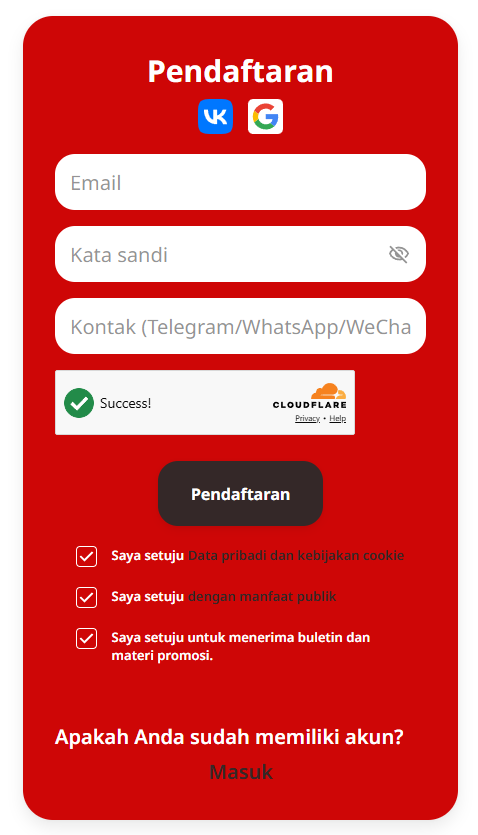Tap the Kata sandi password field

(x=240, y=254)
